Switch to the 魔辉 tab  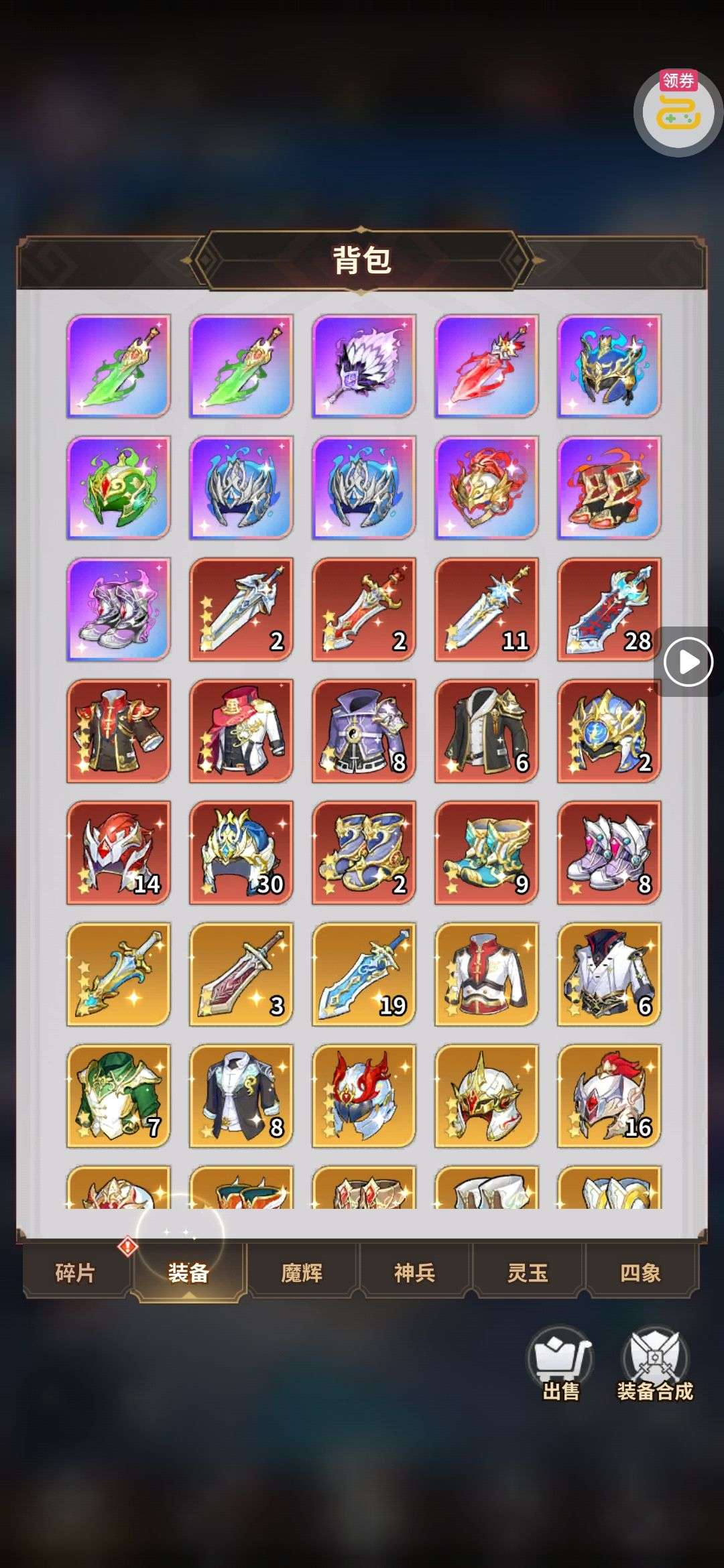302,1272
